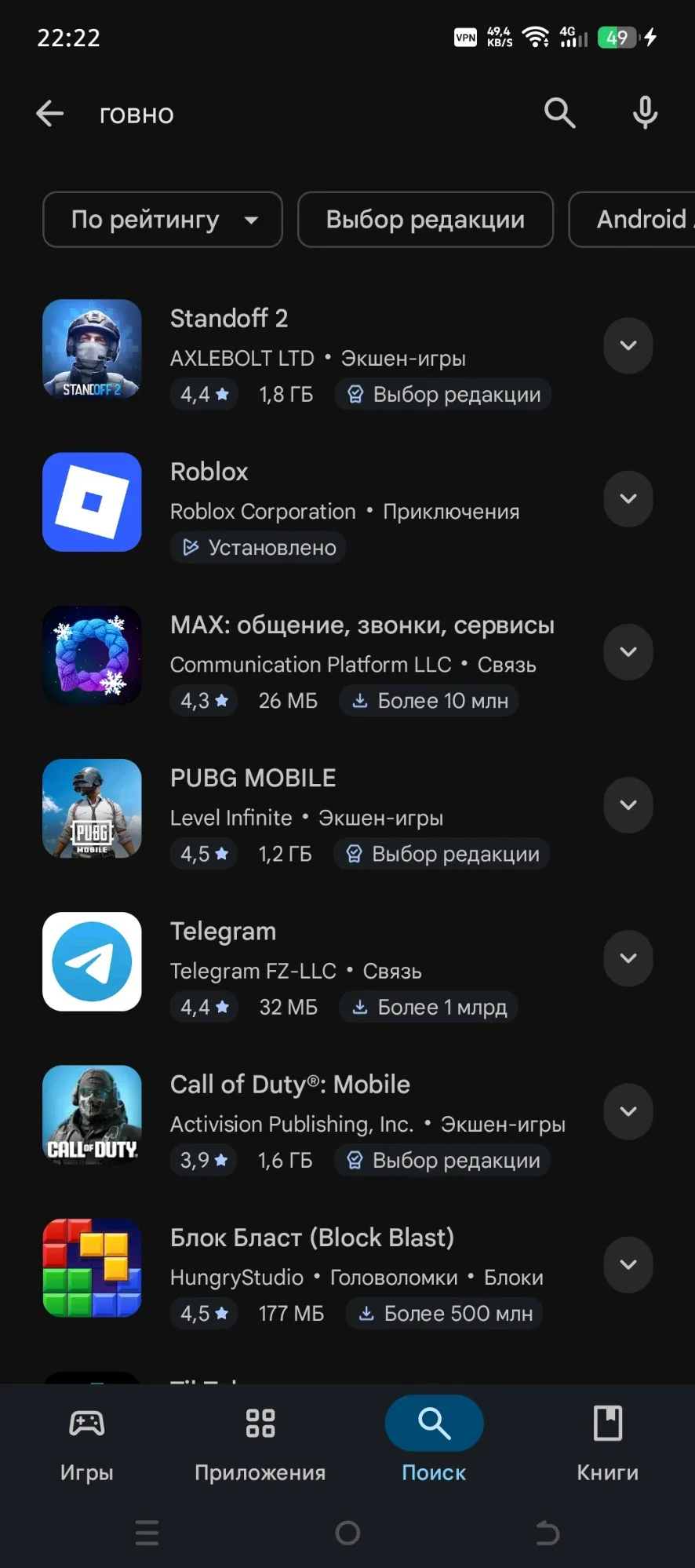Expand details for Standoff 2
The width and height of the screenshot is (695, 1568).
click(628, 345)
